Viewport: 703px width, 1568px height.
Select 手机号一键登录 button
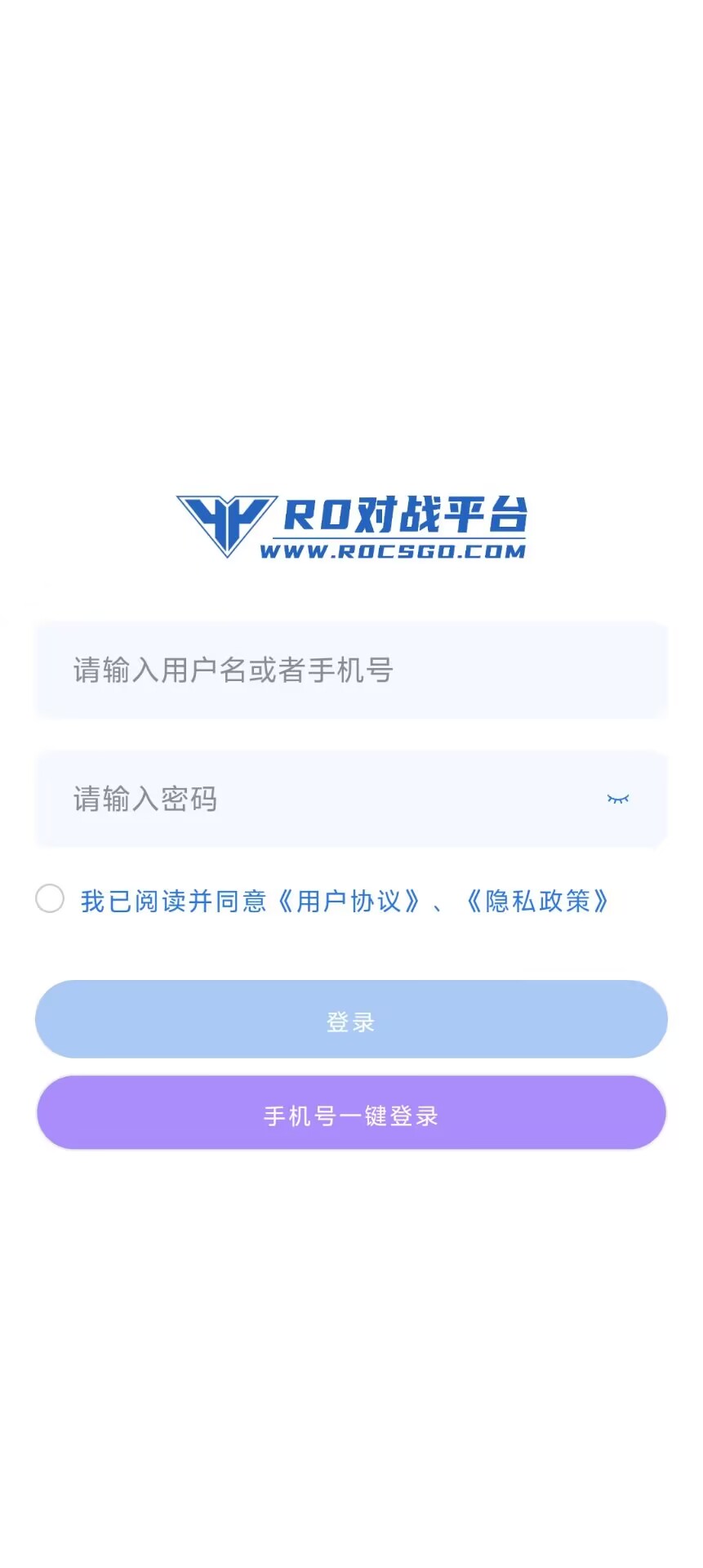coord(351,1114)
